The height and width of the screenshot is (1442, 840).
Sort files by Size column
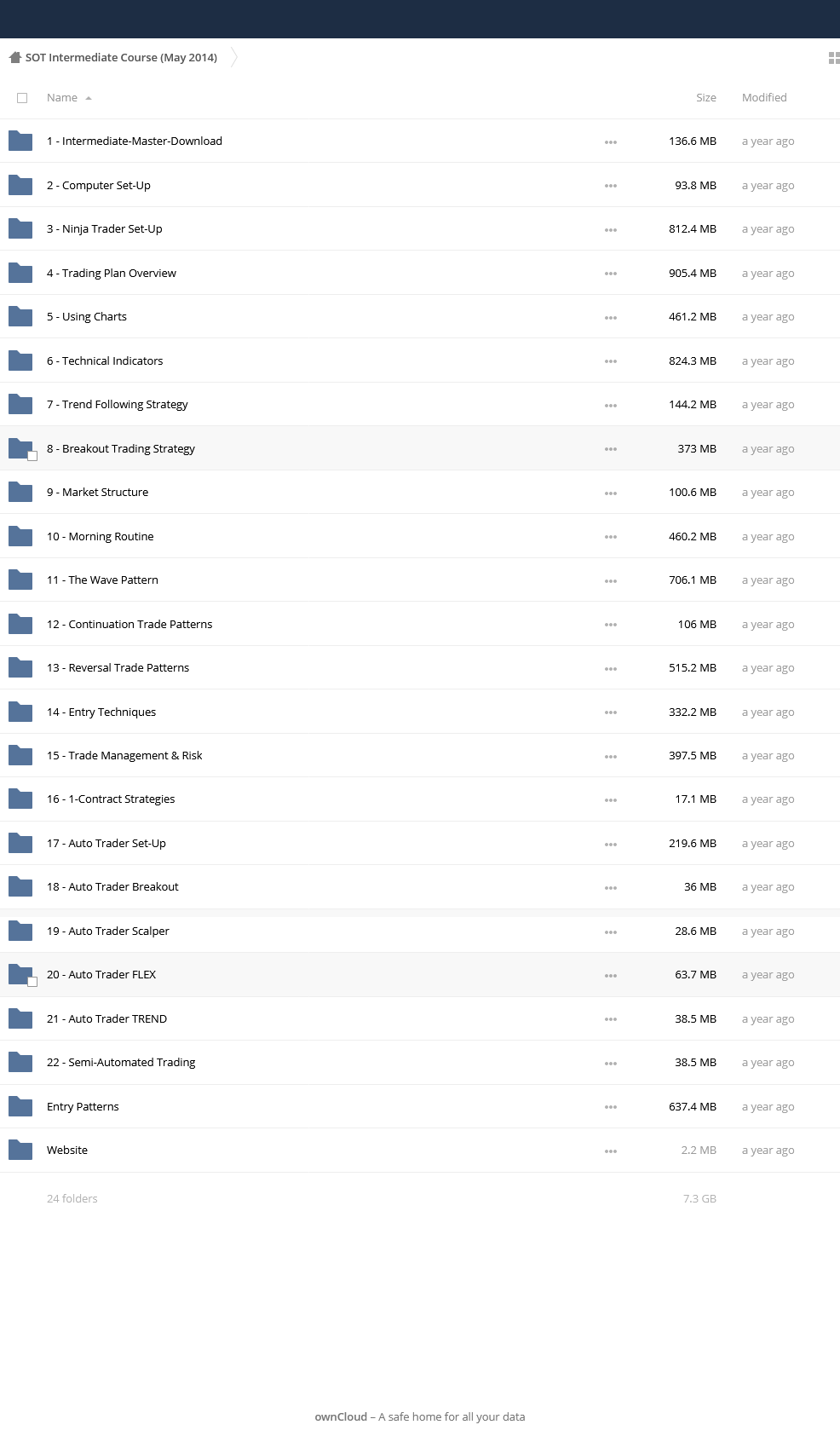pyautogui.click(x=706, y=98)
